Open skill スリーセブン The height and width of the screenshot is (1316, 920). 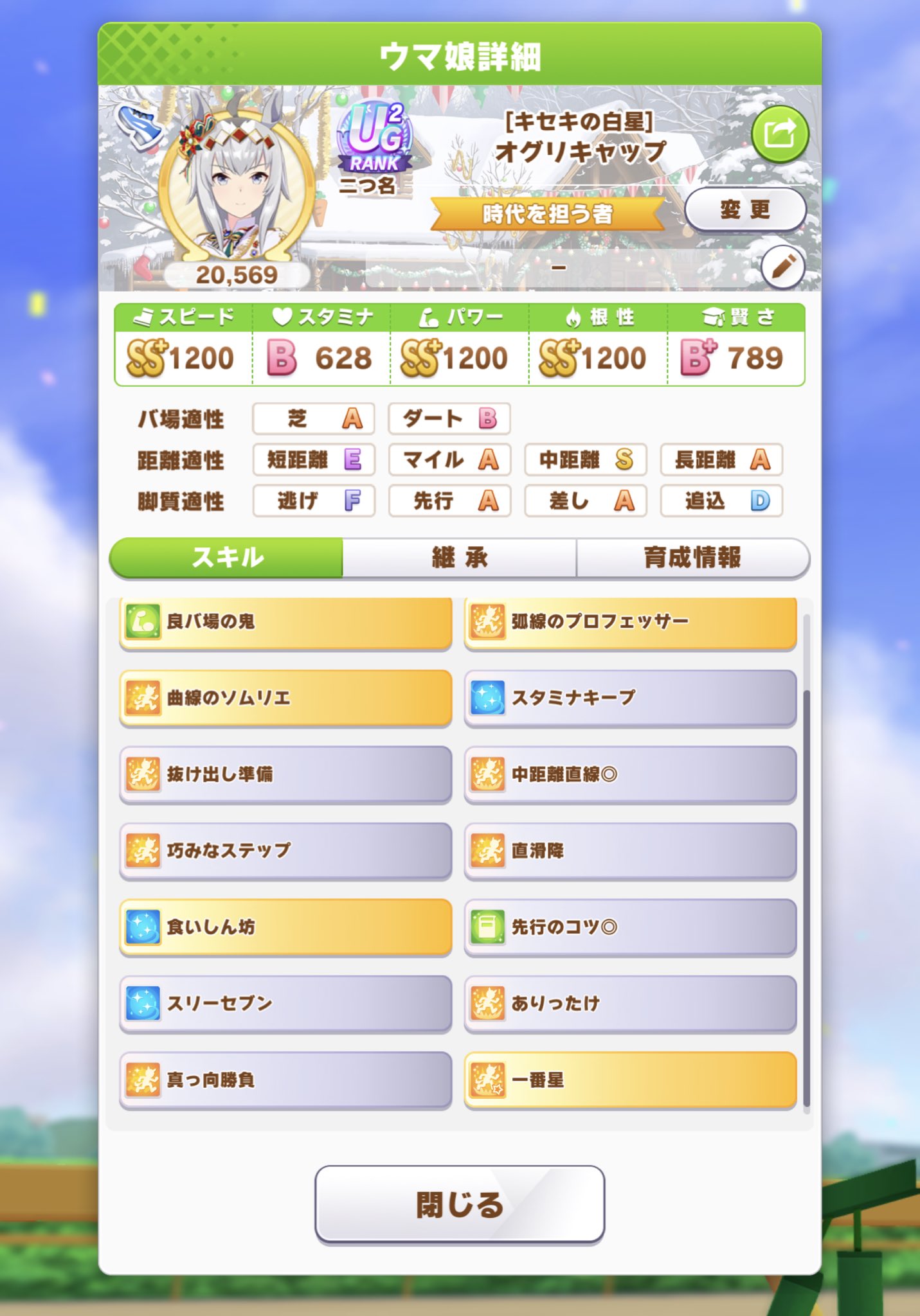pyautogui.click(x=285, y=1004)
